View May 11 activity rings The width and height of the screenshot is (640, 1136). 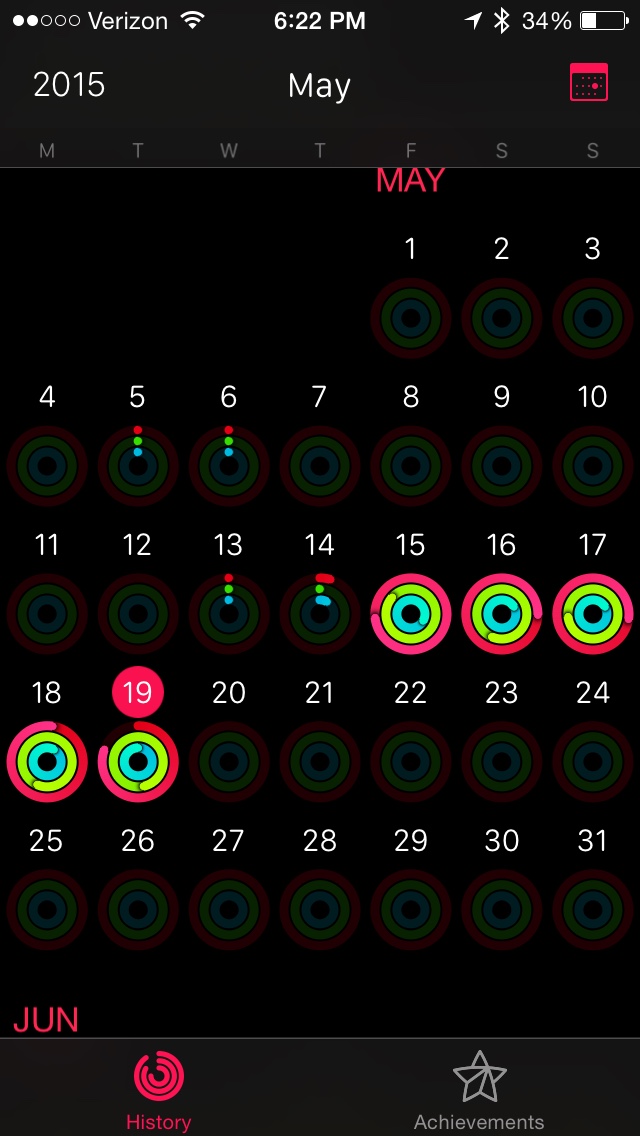click(47, 614)
